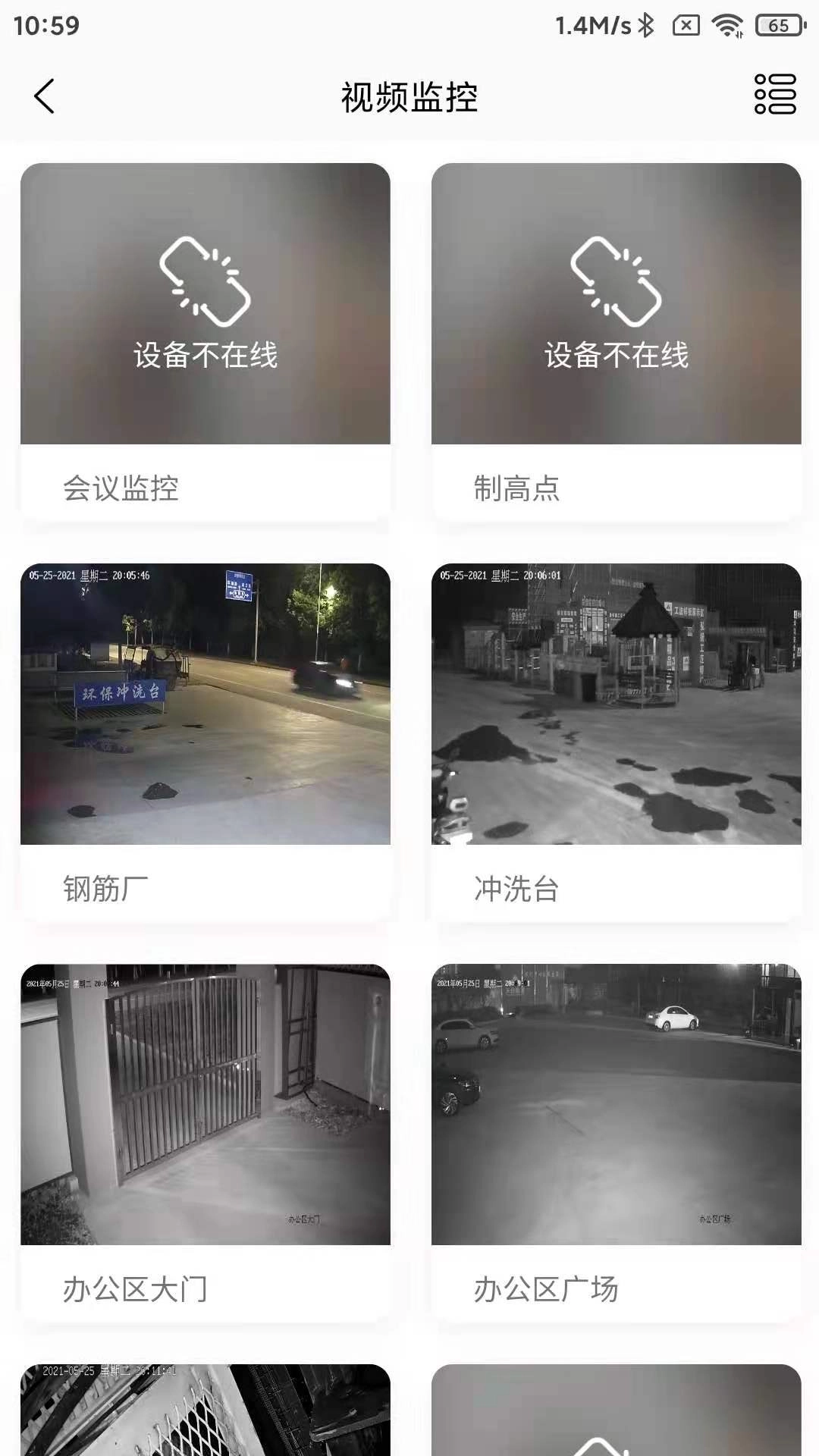Tap the clock showing 10:59
Image resolution: width=819 pixels, height=1456 pixels.
click(x=45, y=25)
